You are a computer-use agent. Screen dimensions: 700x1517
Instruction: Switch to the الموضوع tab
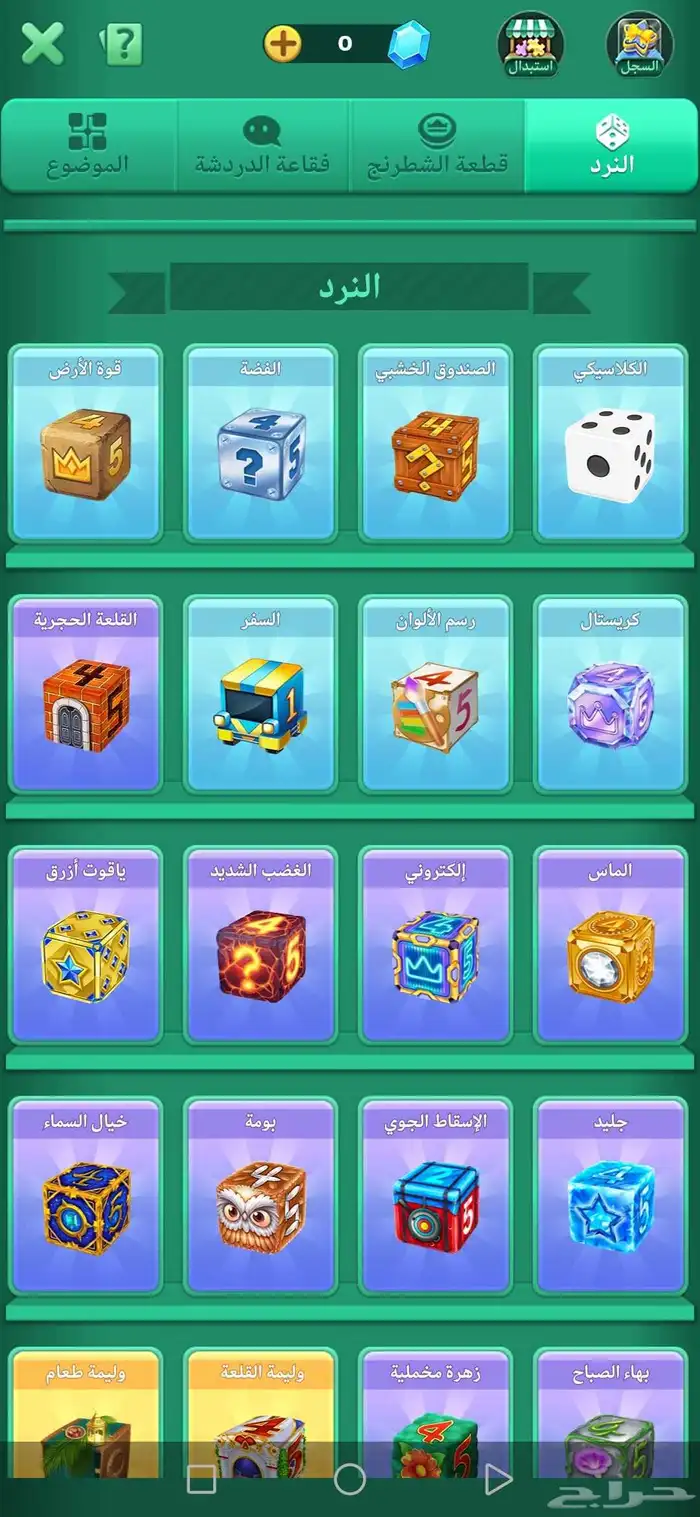pos(88,146)
